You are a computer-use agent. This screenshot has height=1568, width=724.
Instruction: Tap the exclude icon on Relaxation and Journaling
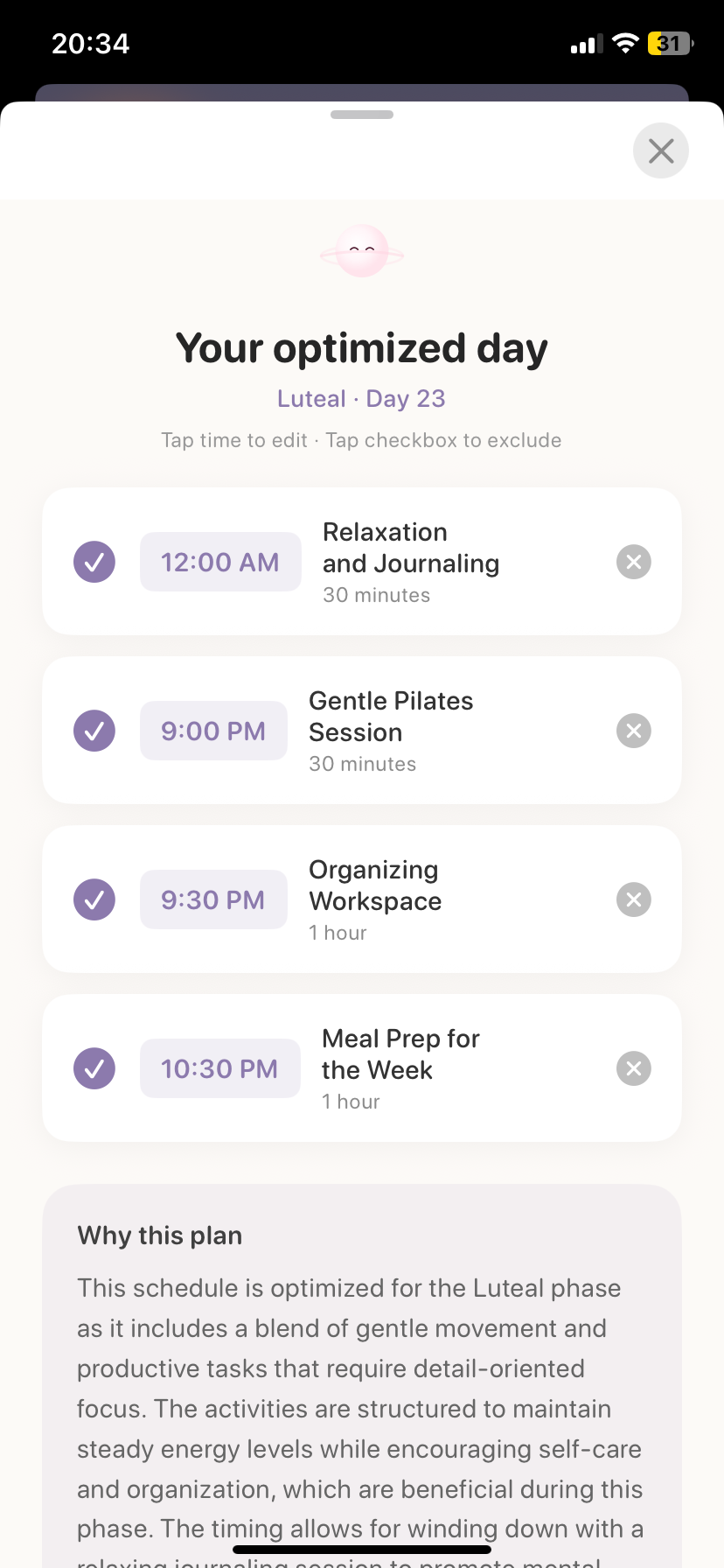[633, 562]
